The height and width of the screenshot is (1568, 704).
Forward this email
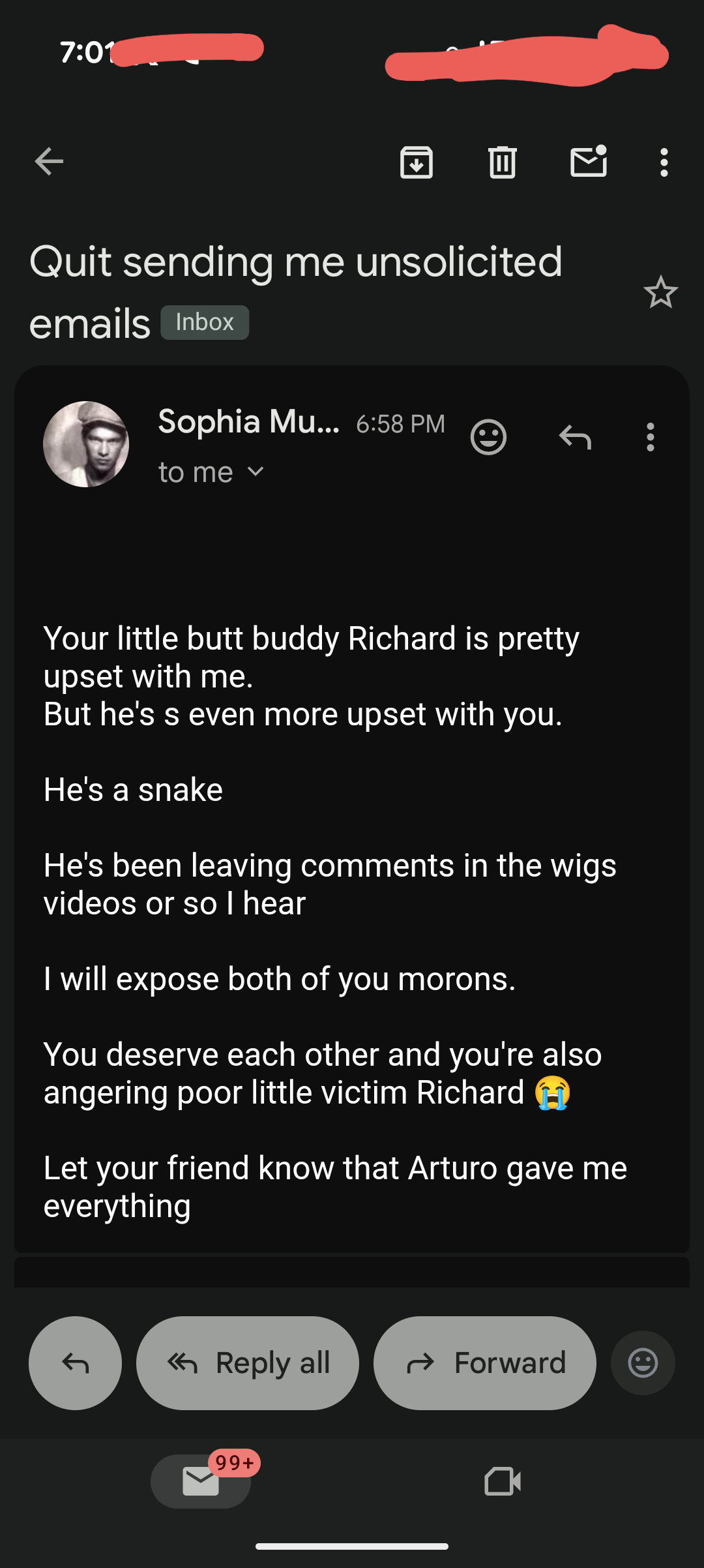(x=484, y=1363)
